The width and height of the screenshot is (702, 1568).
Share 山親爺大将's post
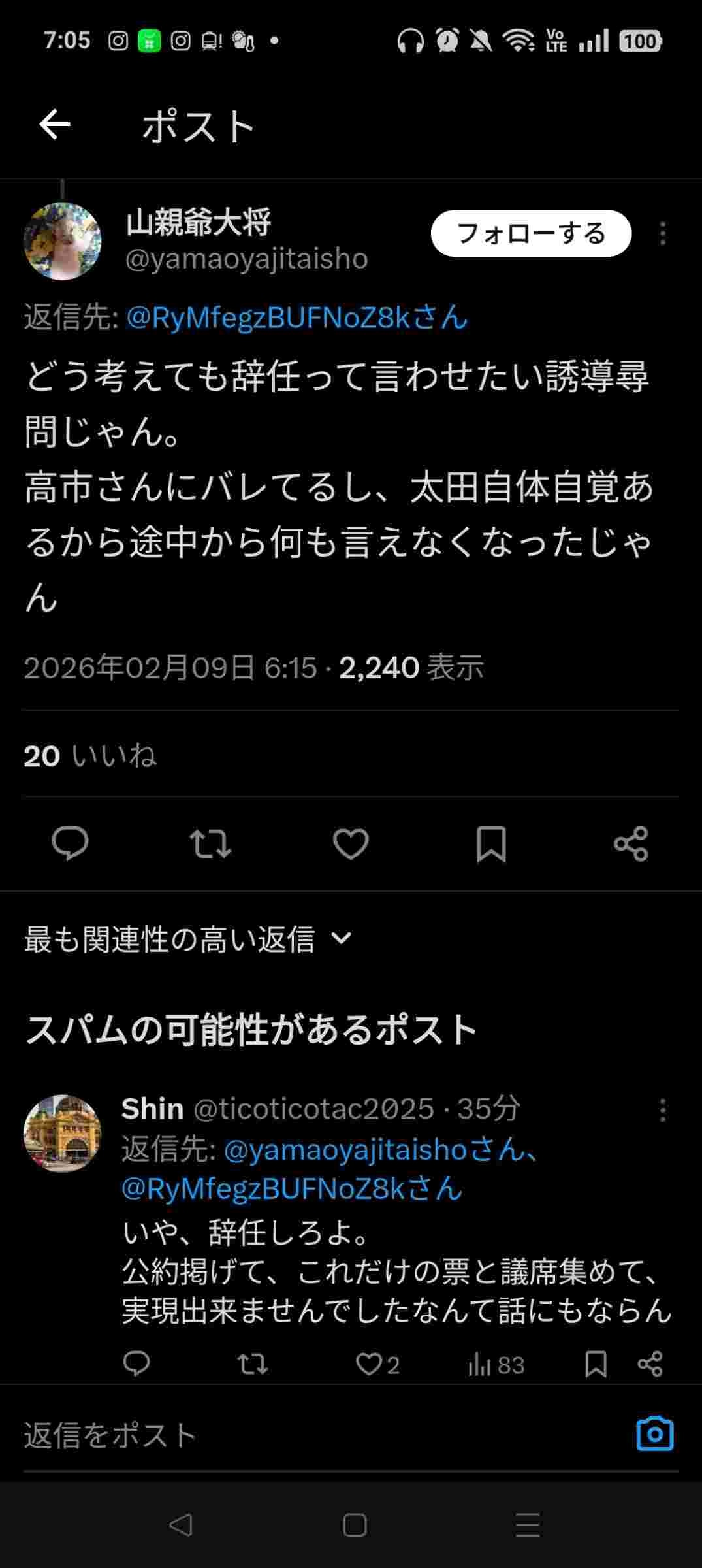[x=631, y=843]
